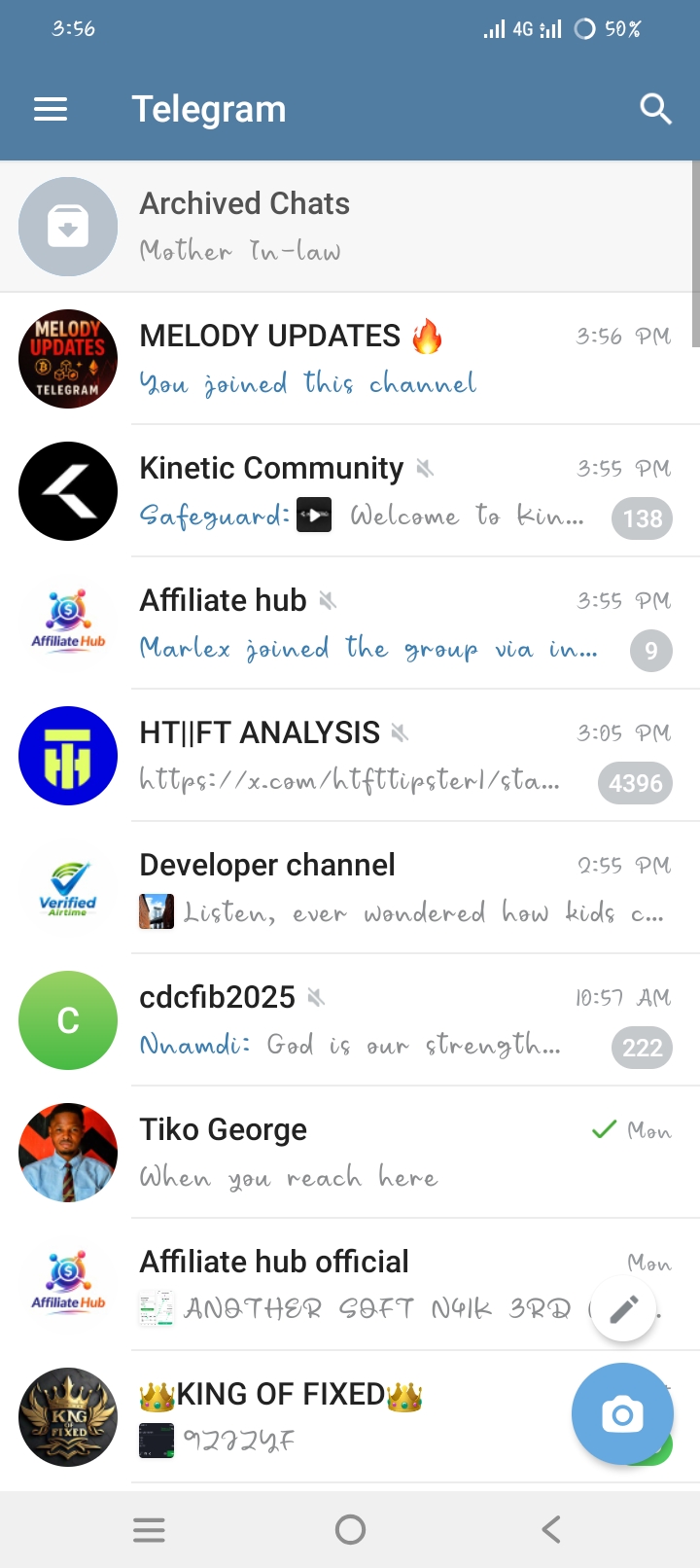This screenshot has height=1568, width=700.
Task: Open the camera floating button
Action: (x=622, y=1414)
